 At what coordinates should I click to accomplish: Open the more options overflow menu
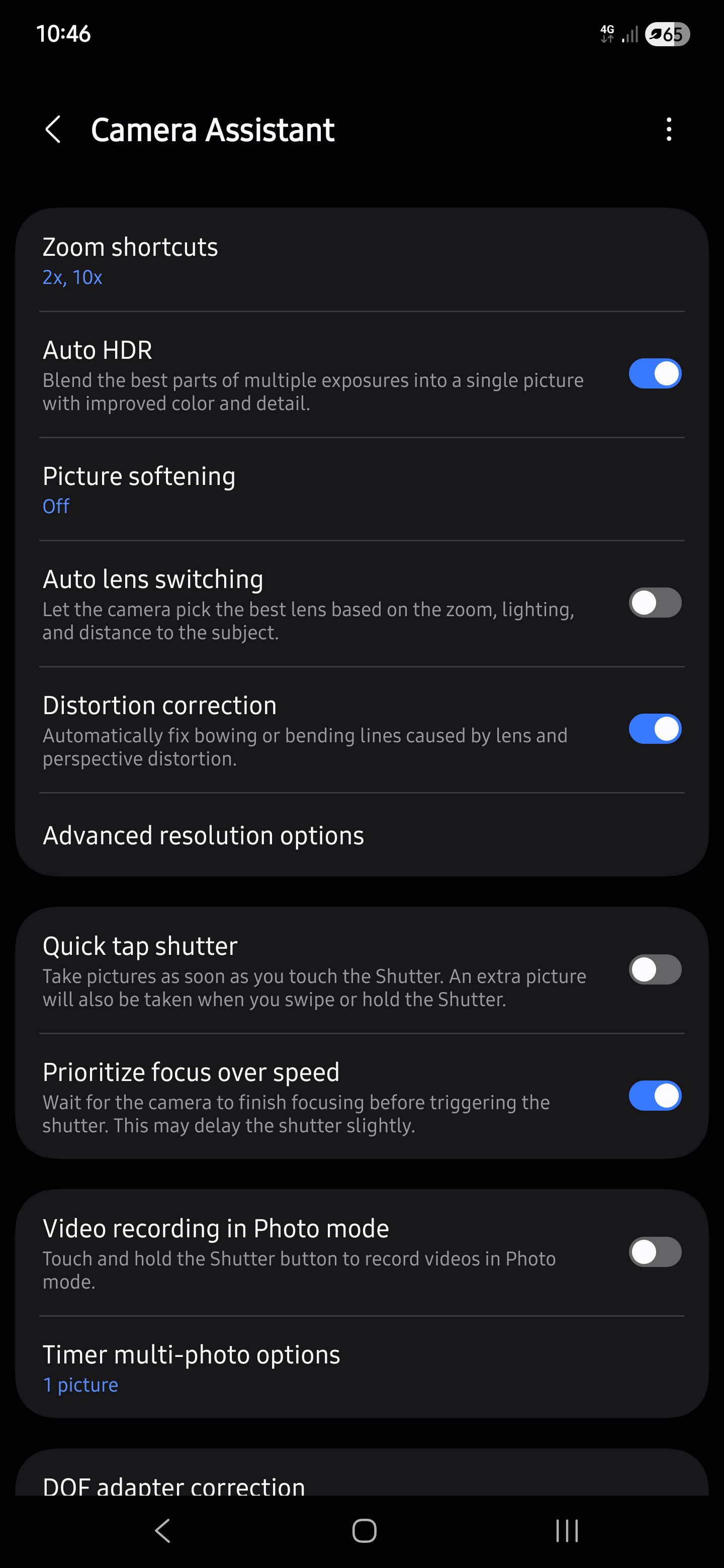pos(669,130)
